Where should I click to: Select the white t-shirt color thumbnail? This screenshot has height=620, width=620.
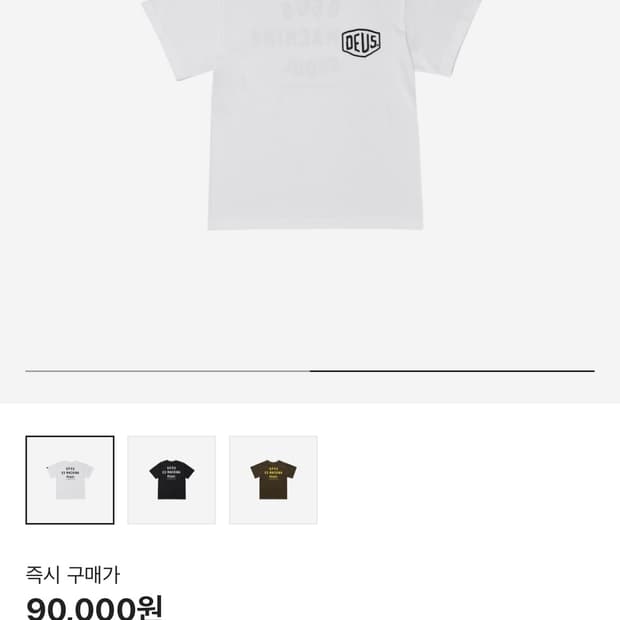tap(70, 480)
